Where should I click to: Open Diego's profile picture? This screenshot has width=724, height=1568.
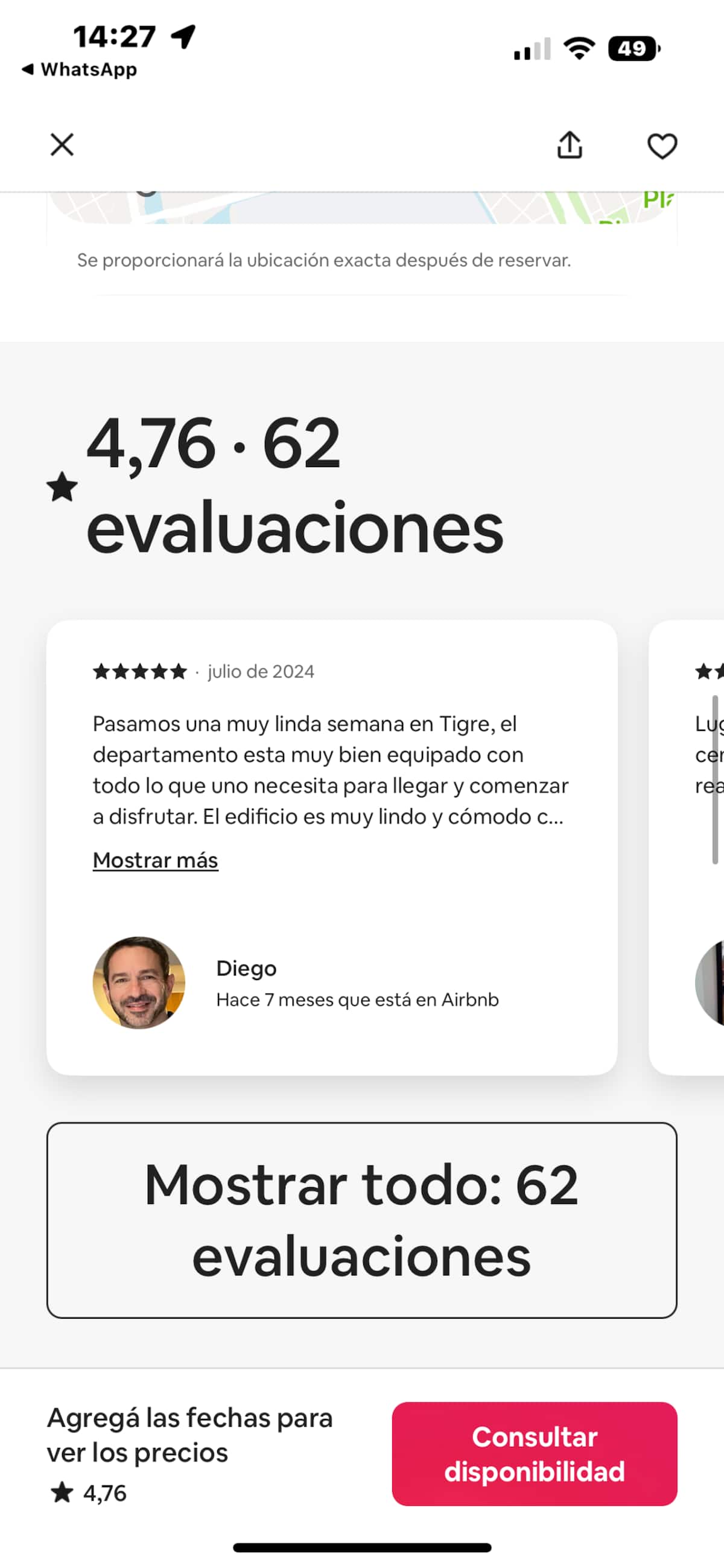coord(139,983)
